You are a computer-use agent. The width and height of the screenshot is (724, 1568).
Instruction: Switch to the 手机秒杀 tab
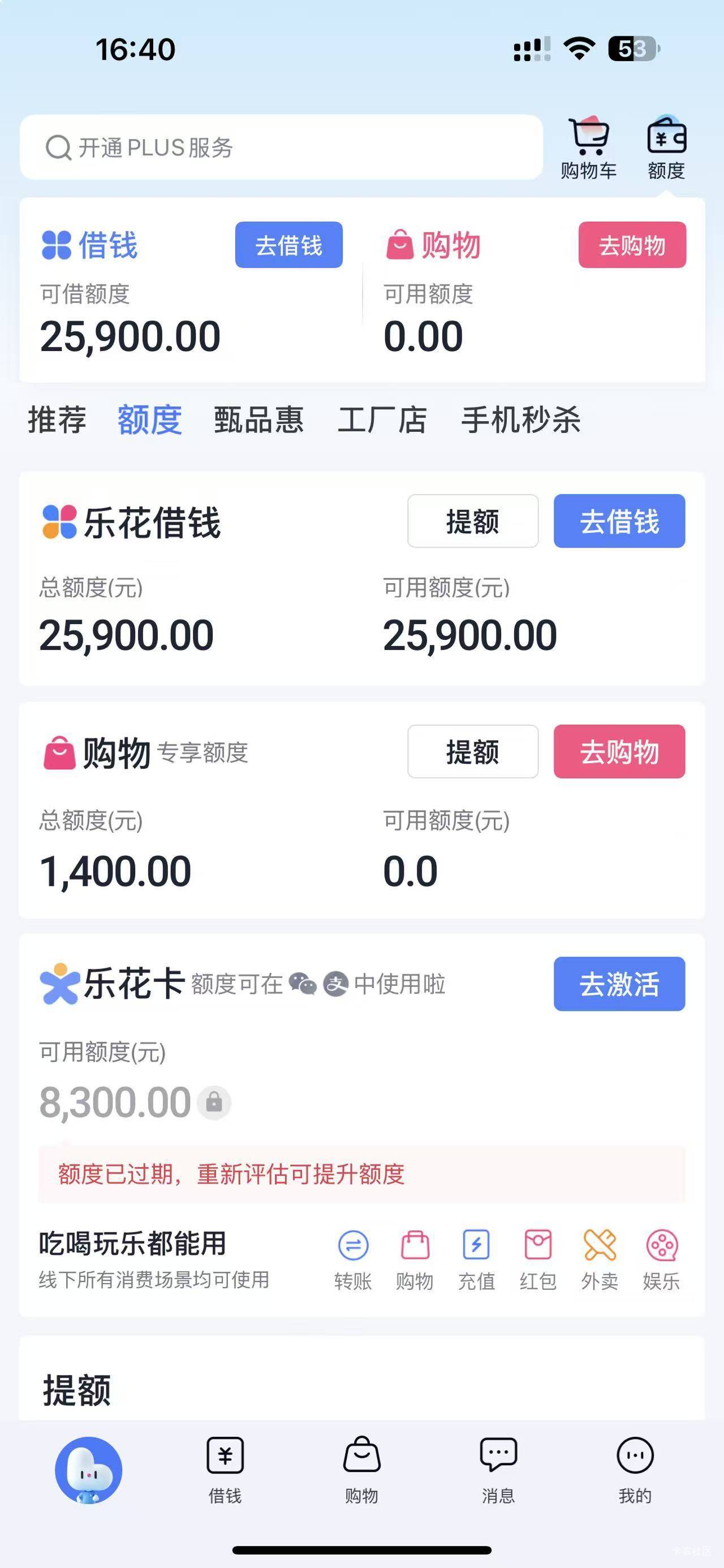point(520,419)
